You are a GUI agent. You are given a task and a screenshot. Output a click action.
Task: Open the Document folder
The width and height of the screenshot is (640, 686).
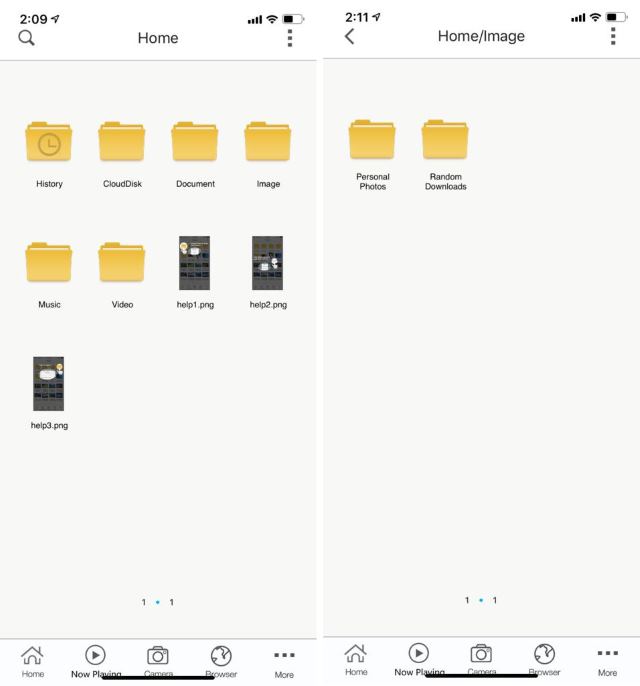pyautogui.click(x=195, y=144)
